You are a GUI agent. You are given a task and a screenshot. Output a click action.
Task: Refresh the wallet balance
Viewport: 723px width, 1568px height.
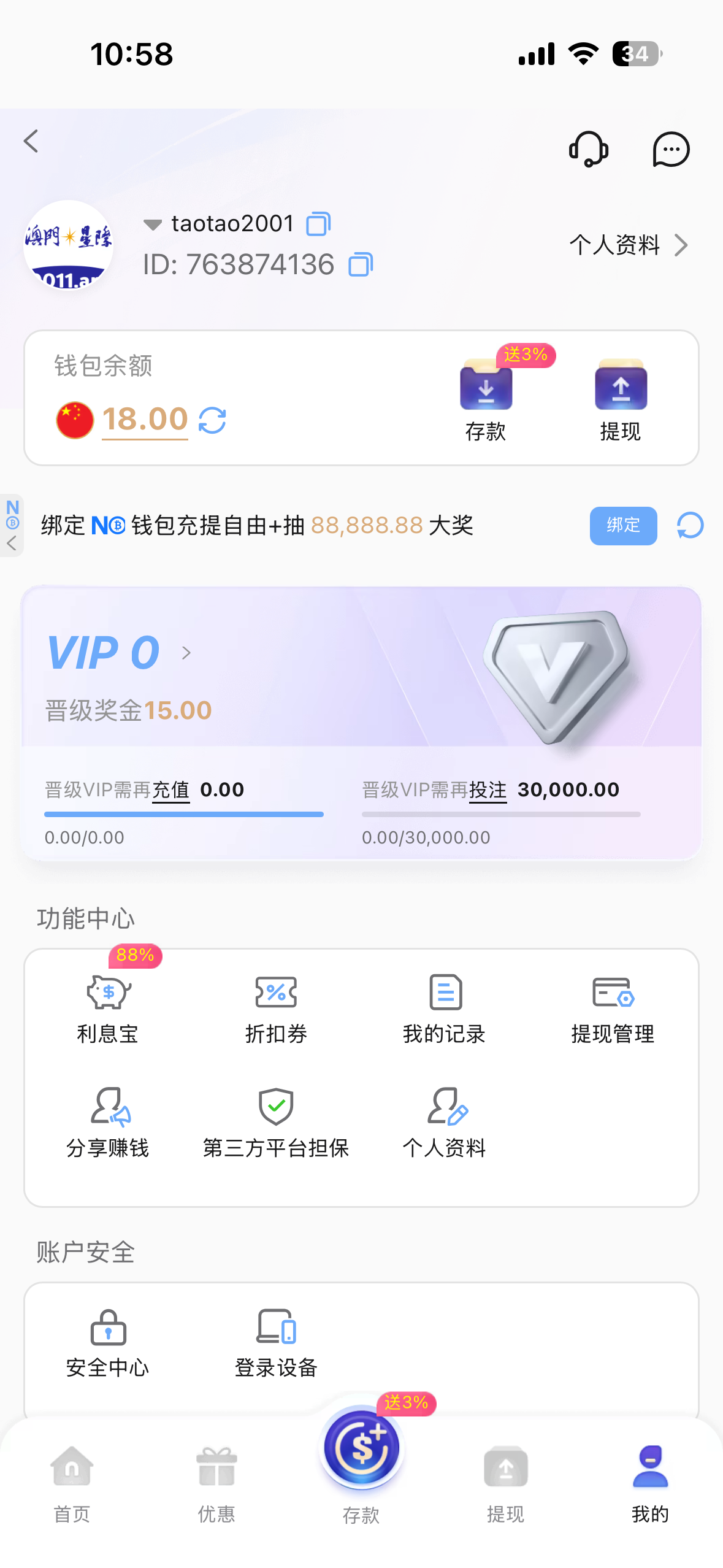(x=213, y=421)
